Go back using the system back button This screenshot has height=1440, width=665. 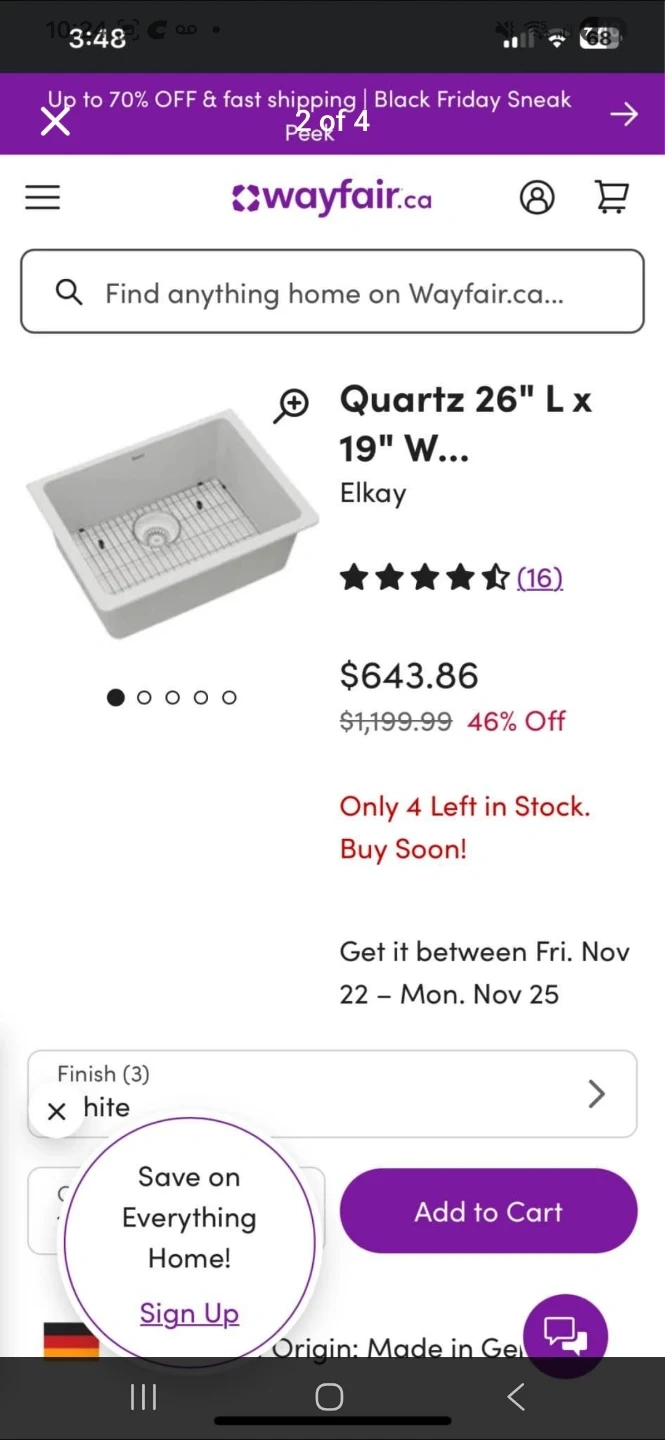(516, 1397)
